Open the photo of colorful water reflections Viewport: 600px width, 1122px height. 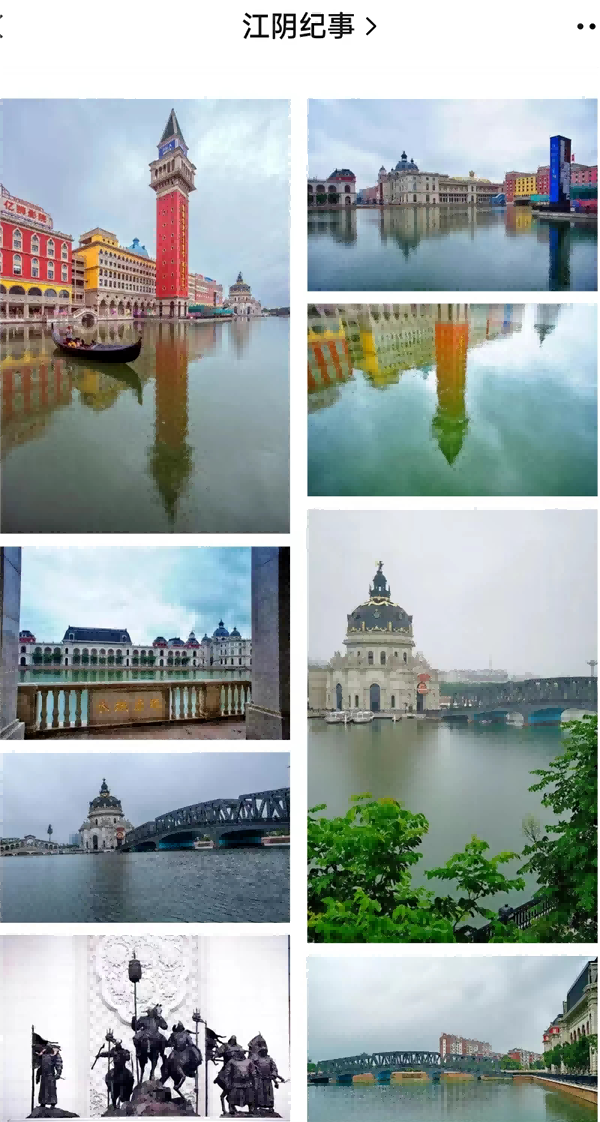(x=452, y=400)
